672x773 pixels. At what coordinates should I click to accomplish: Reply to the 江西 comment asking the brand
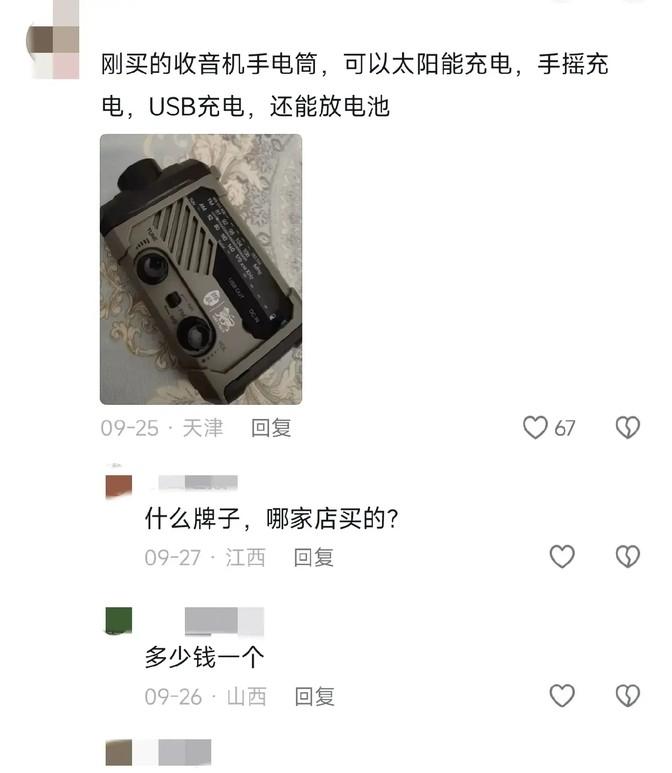pos(313,557)
